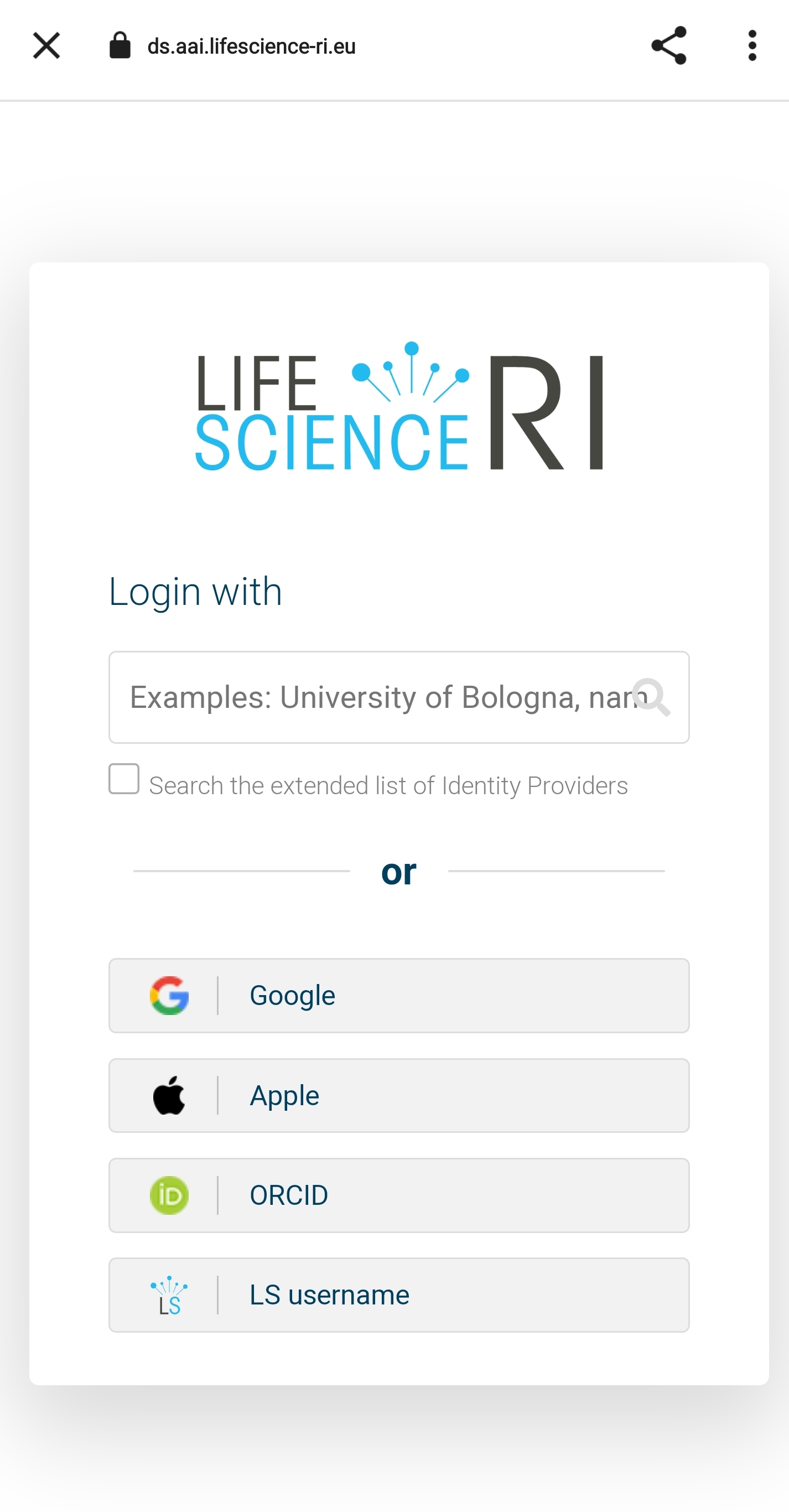Tap the identity provider search field
Viewport: 789px width, 1512px height.
(399, 697)
